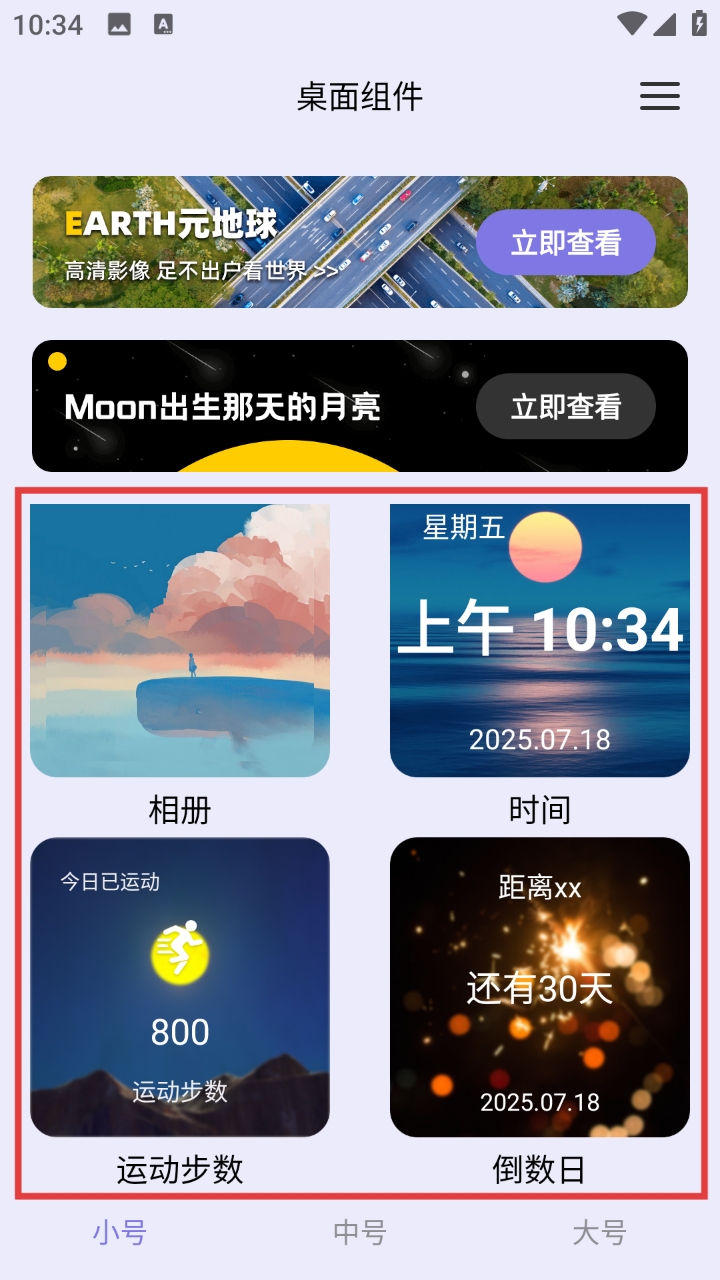Select the 时间 widget

pos(540,640)
